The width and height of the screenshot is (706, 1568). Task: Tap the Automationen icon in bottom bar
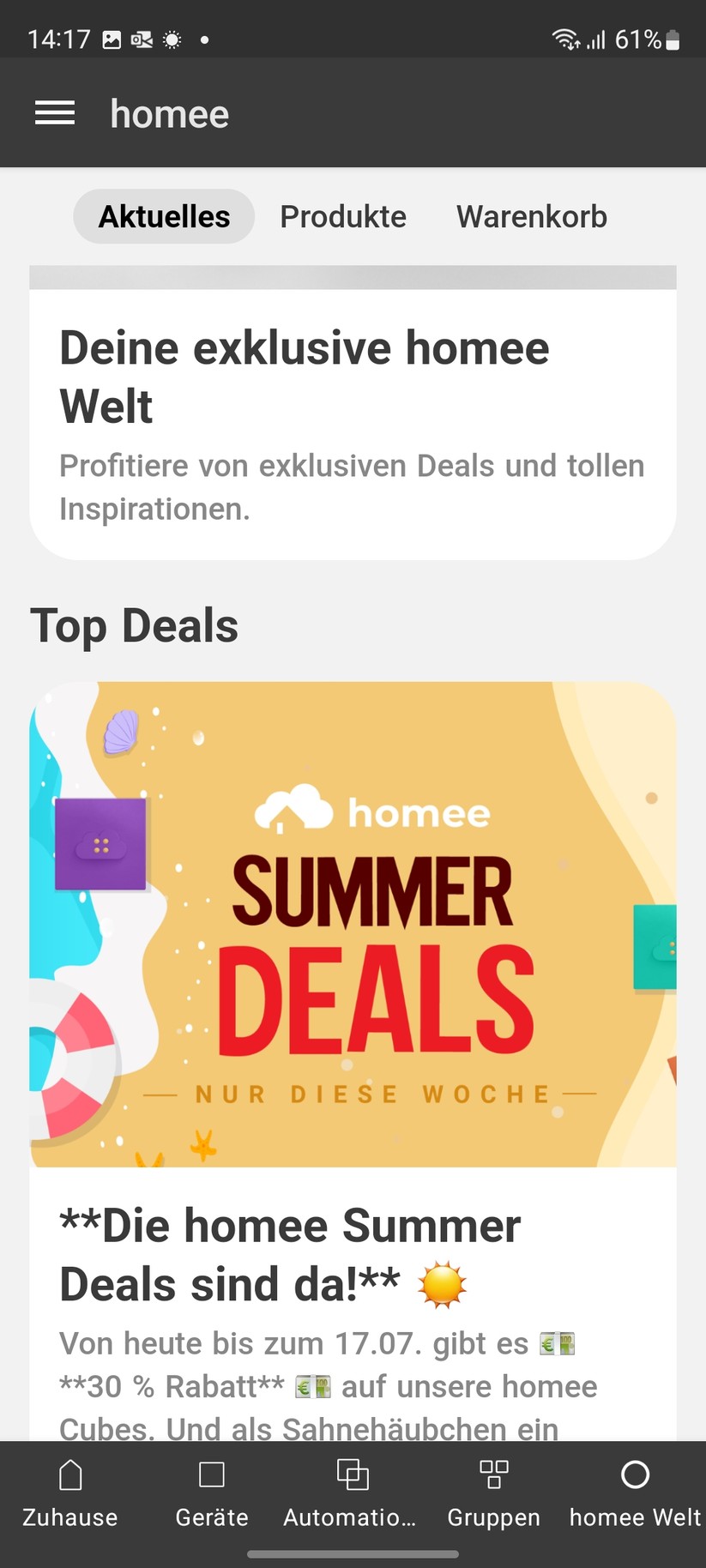pyautogui.click(x=353, y=1471)
